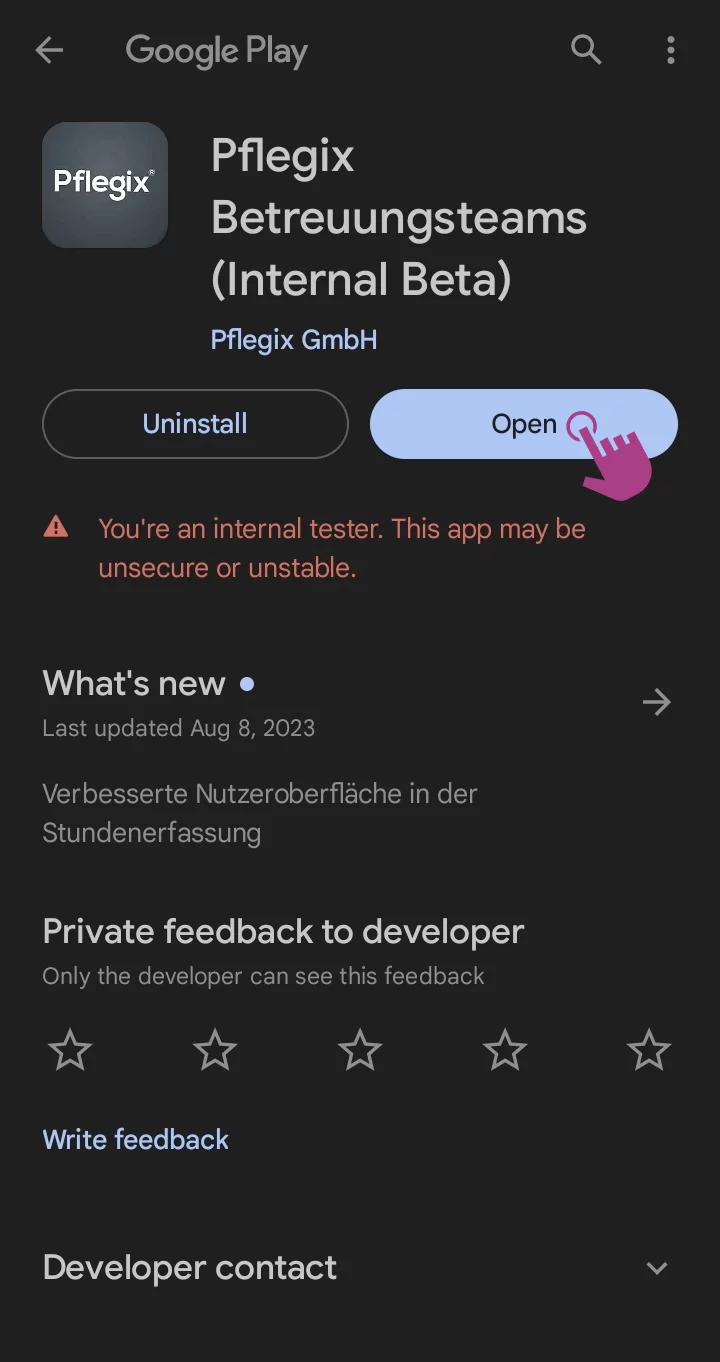Open the three-dot overflow menu
This screenshot has width=720, height=1362.
[670, 50]
